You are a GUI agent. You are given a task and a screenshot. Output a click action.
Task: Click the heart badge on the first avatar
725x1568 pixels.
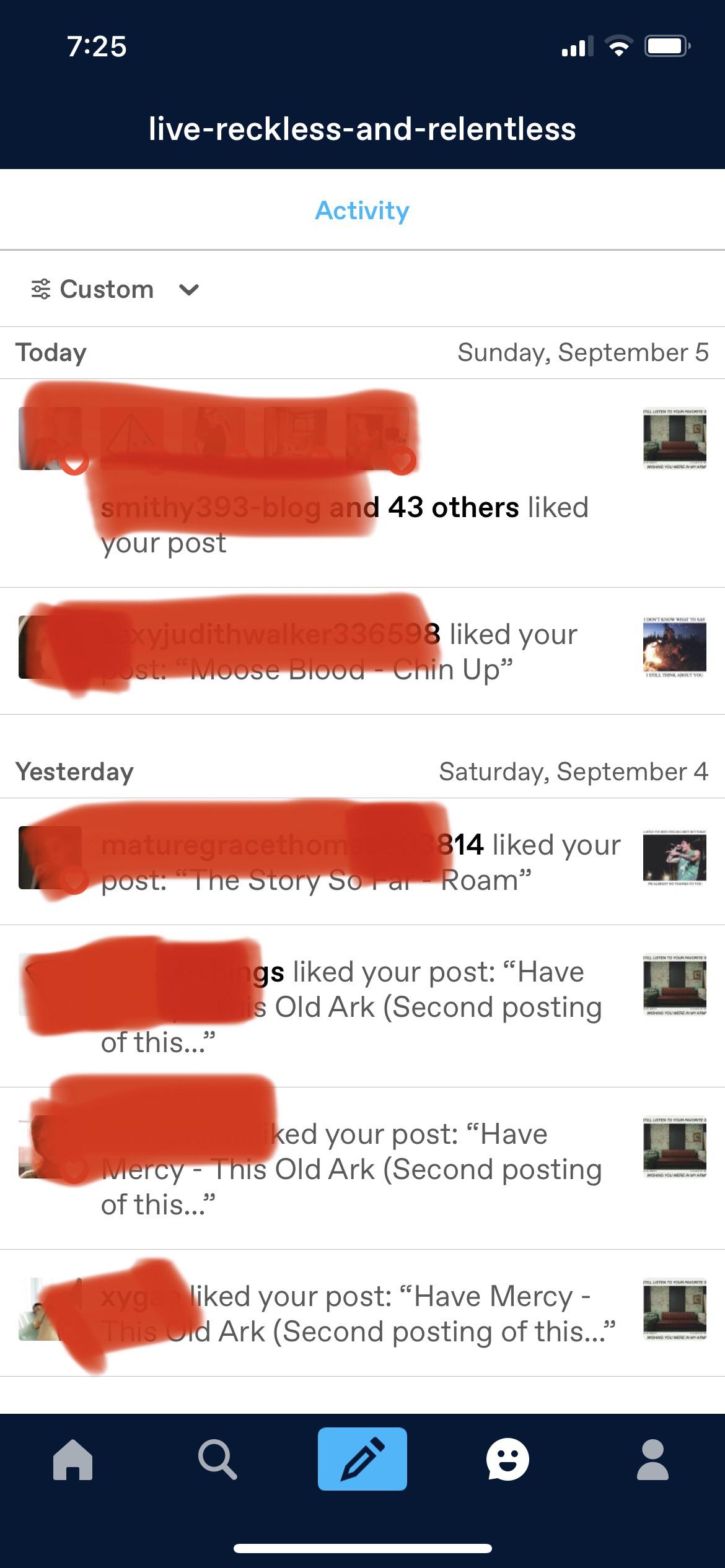click(x=75, y=463)
